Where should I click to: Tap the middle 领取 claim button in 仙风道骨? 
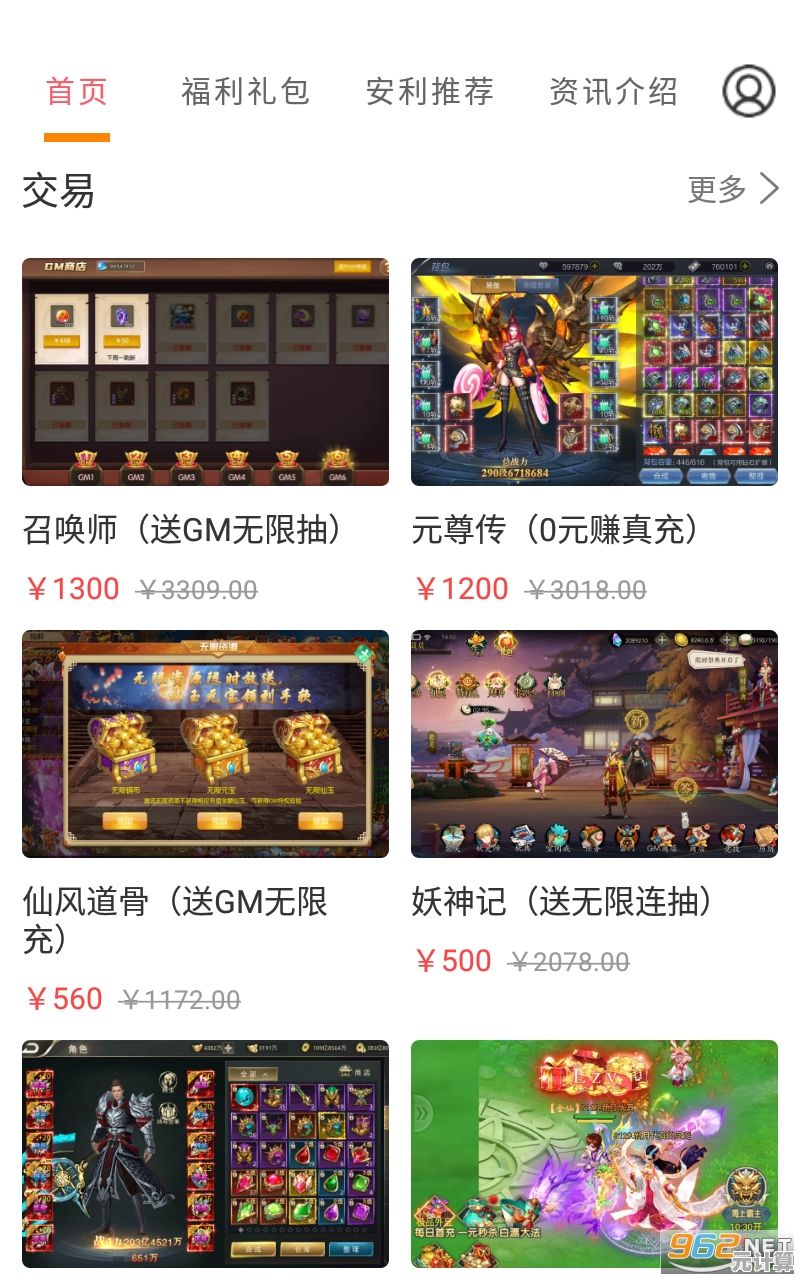[x=219, y=820]
